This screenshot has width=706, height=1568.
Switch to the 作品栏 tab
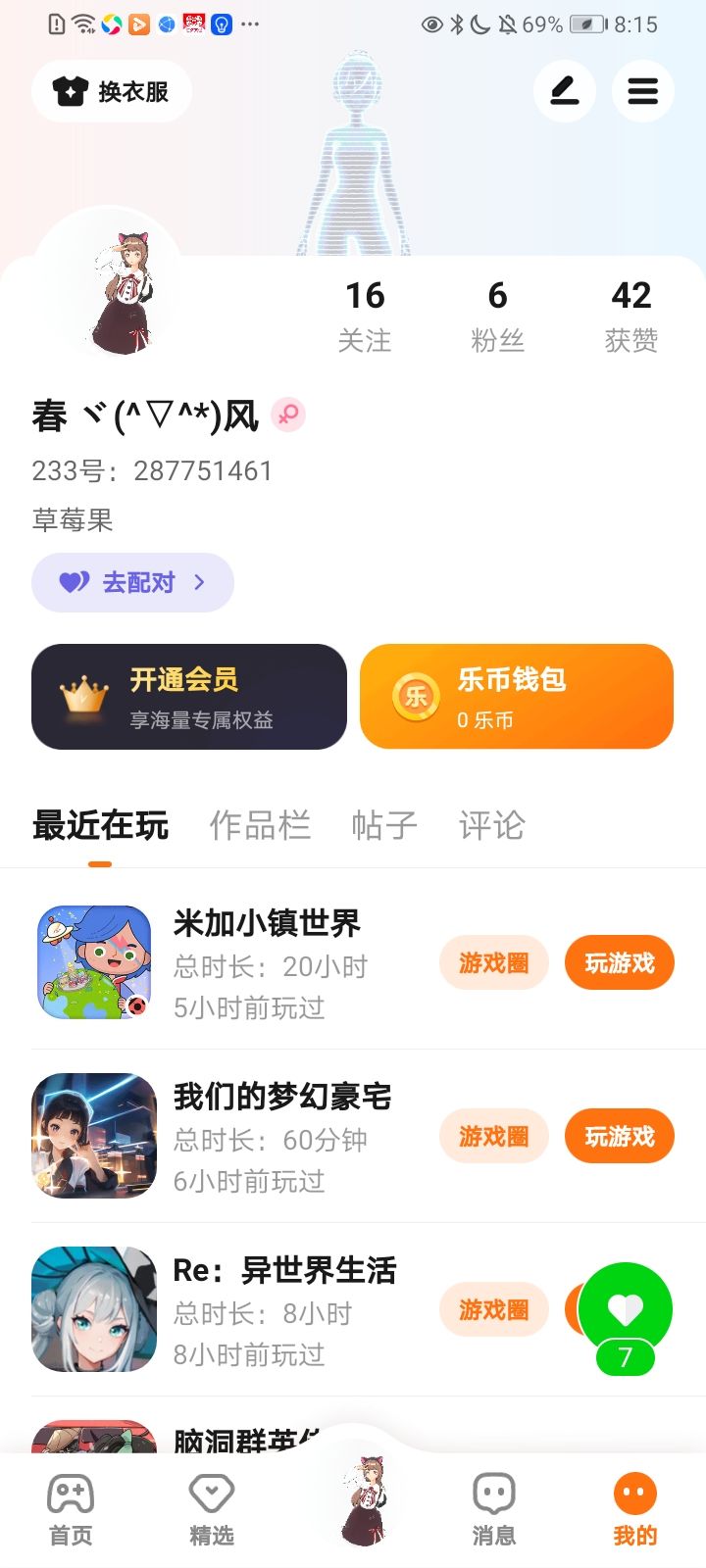pyautogui.click(x=260, y=825)
